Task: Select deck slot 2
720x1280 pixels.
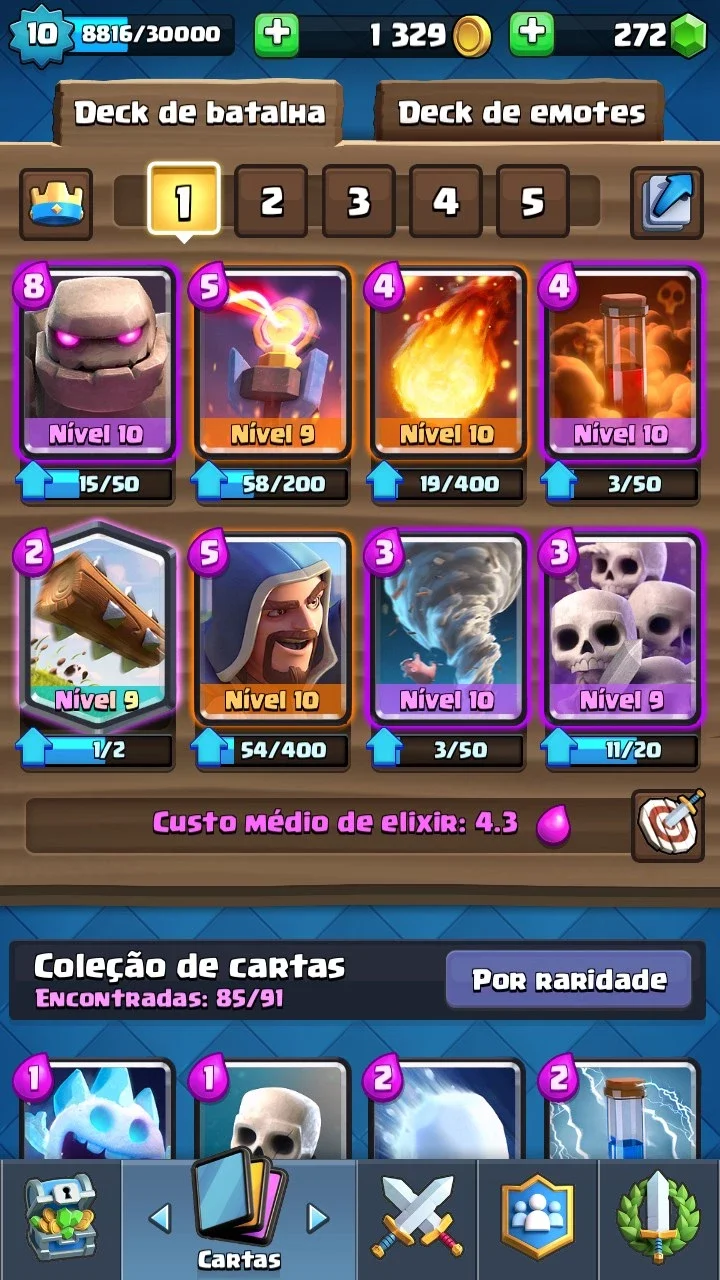Action: pyautogui.click(x=271, y=201)
